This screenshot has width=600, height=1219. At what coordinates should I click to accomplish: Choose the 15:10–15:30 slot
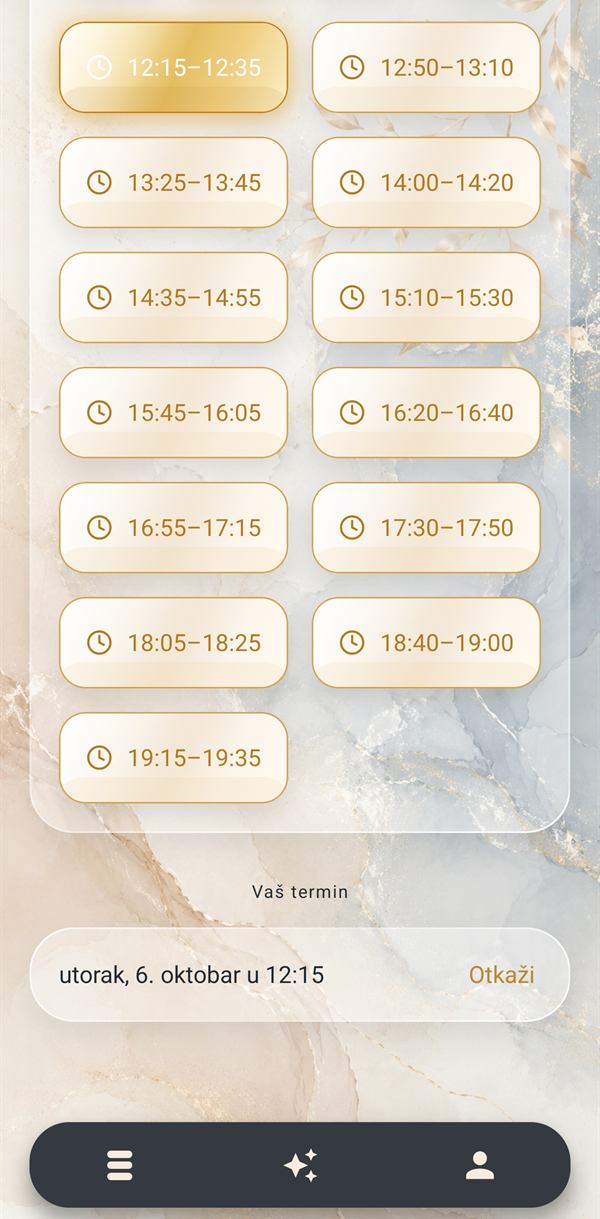coord(426,297)
